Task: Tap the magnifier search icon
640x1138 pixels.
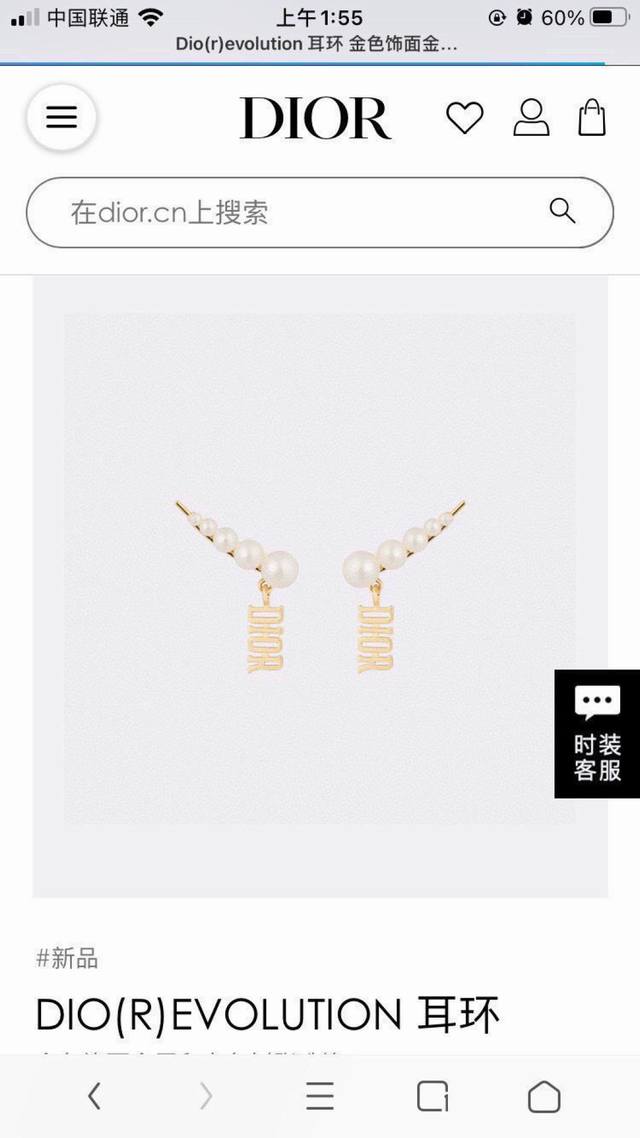Action: [x=563, y=211]
